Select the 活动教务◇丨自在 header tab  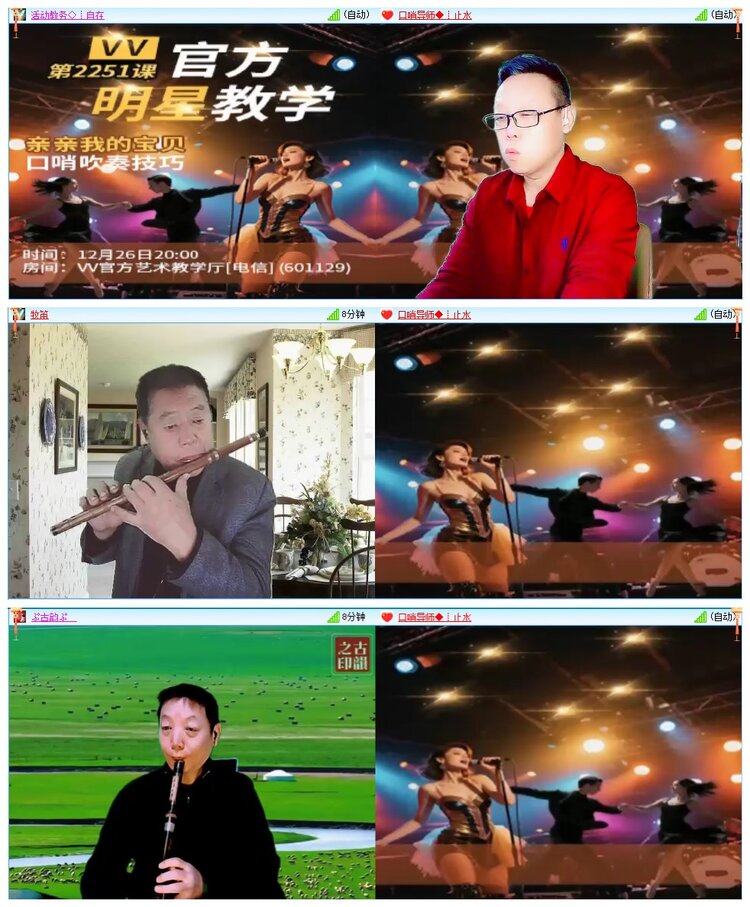pos(68,13)
